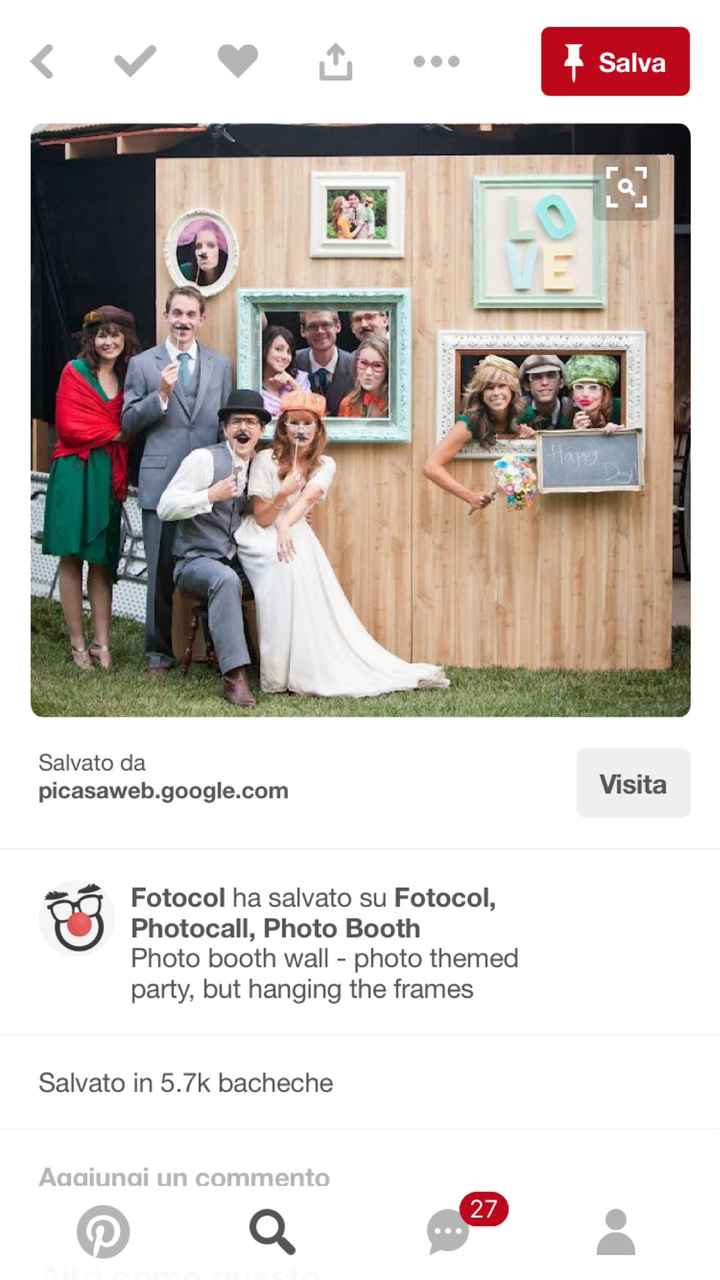Image resolution: width=720 pixels, height=1280 pixels.
Task: View boards in Salvato in 5.7k bacheche
Action: point(186,1082)
